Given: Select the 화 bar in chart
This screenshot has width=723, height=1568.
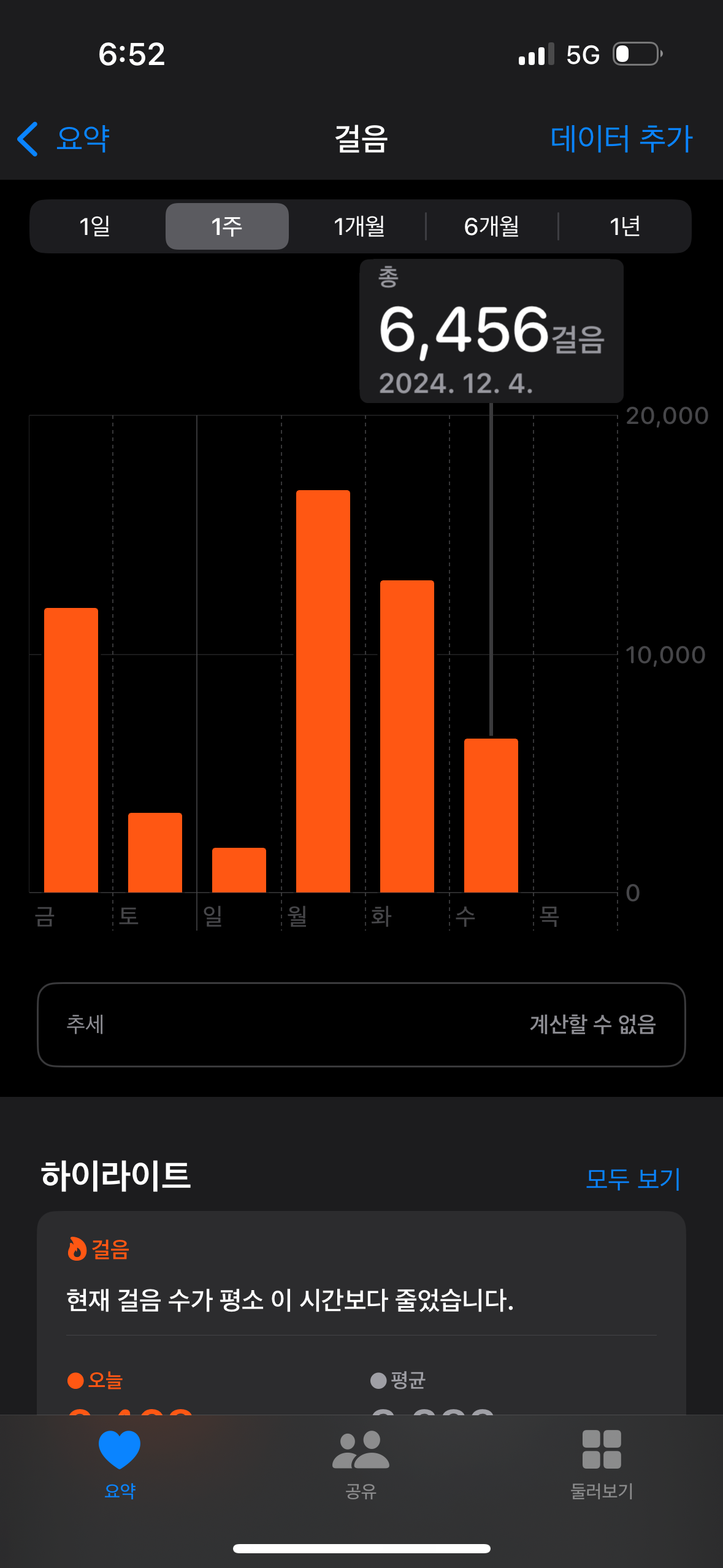Looking at the screenshot, I should [x=407, y=736].
